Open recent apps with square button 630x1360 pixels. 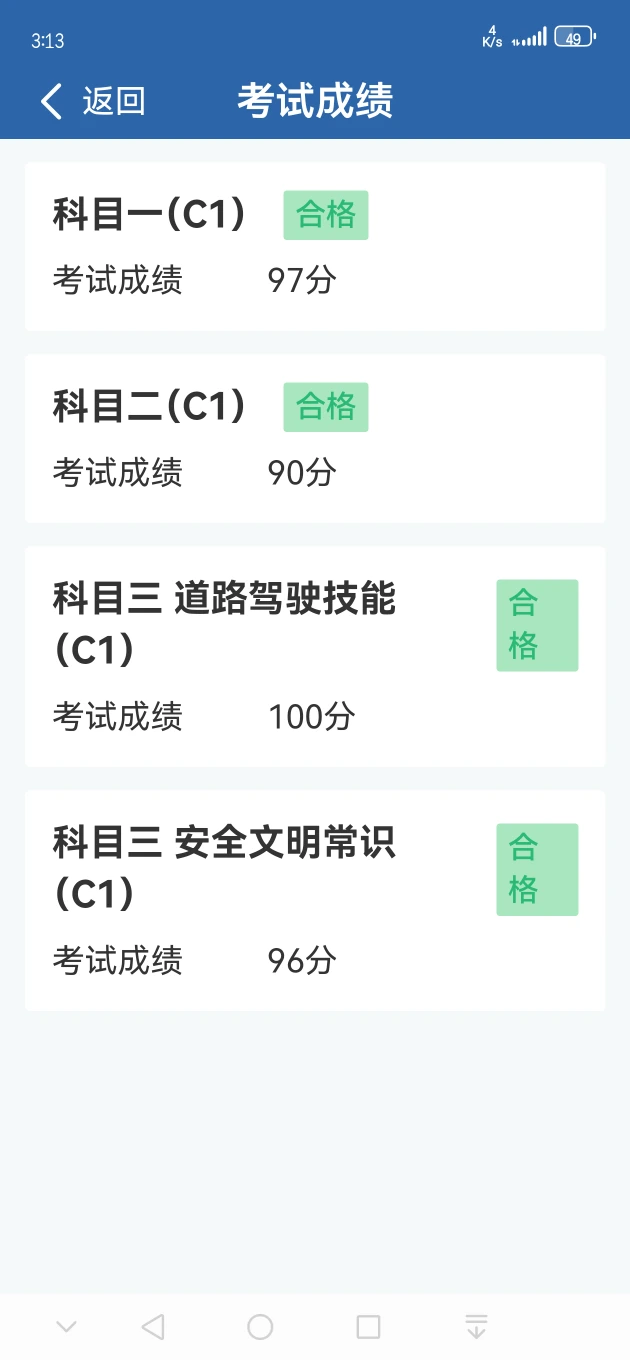(x=368, y=1327)
